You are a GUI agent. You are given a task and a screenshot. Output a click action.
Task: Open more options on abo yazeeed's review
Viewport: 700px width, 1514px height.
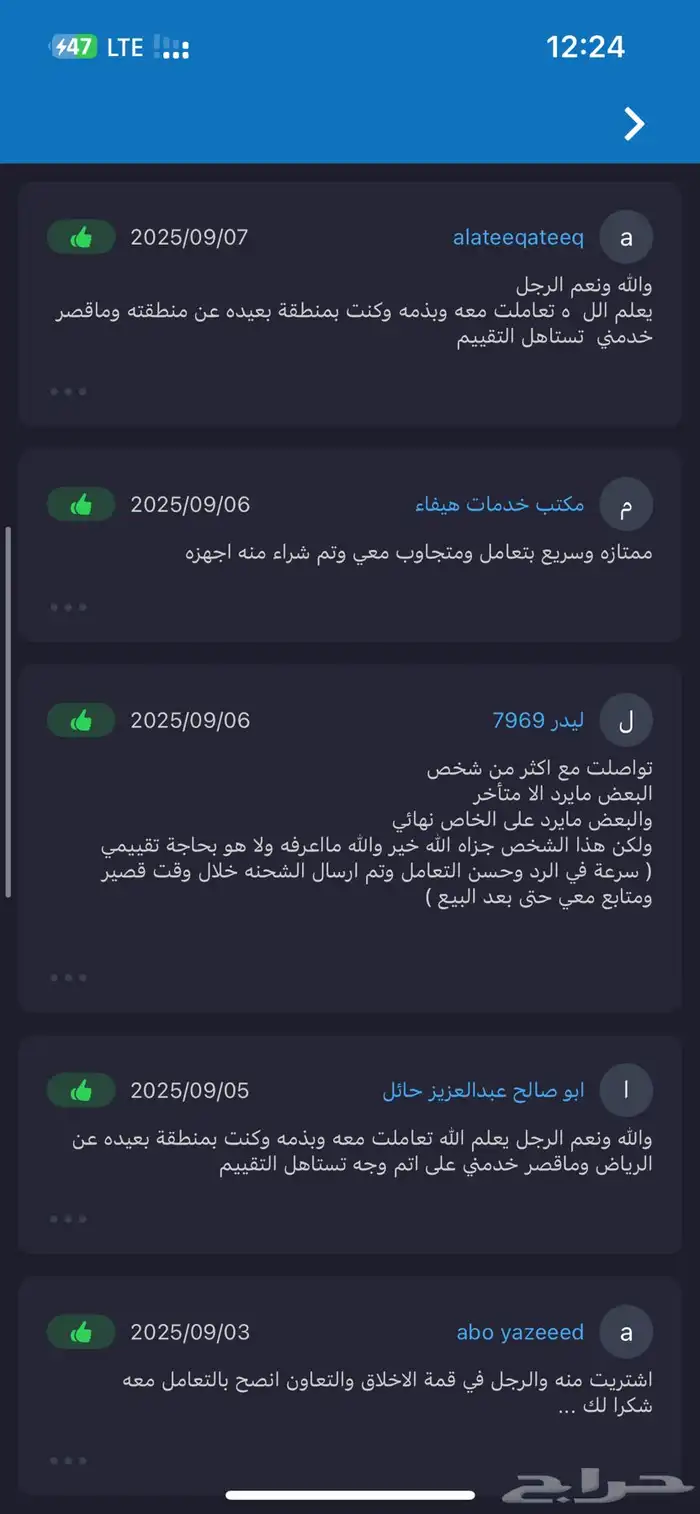tap(68, 1460)
